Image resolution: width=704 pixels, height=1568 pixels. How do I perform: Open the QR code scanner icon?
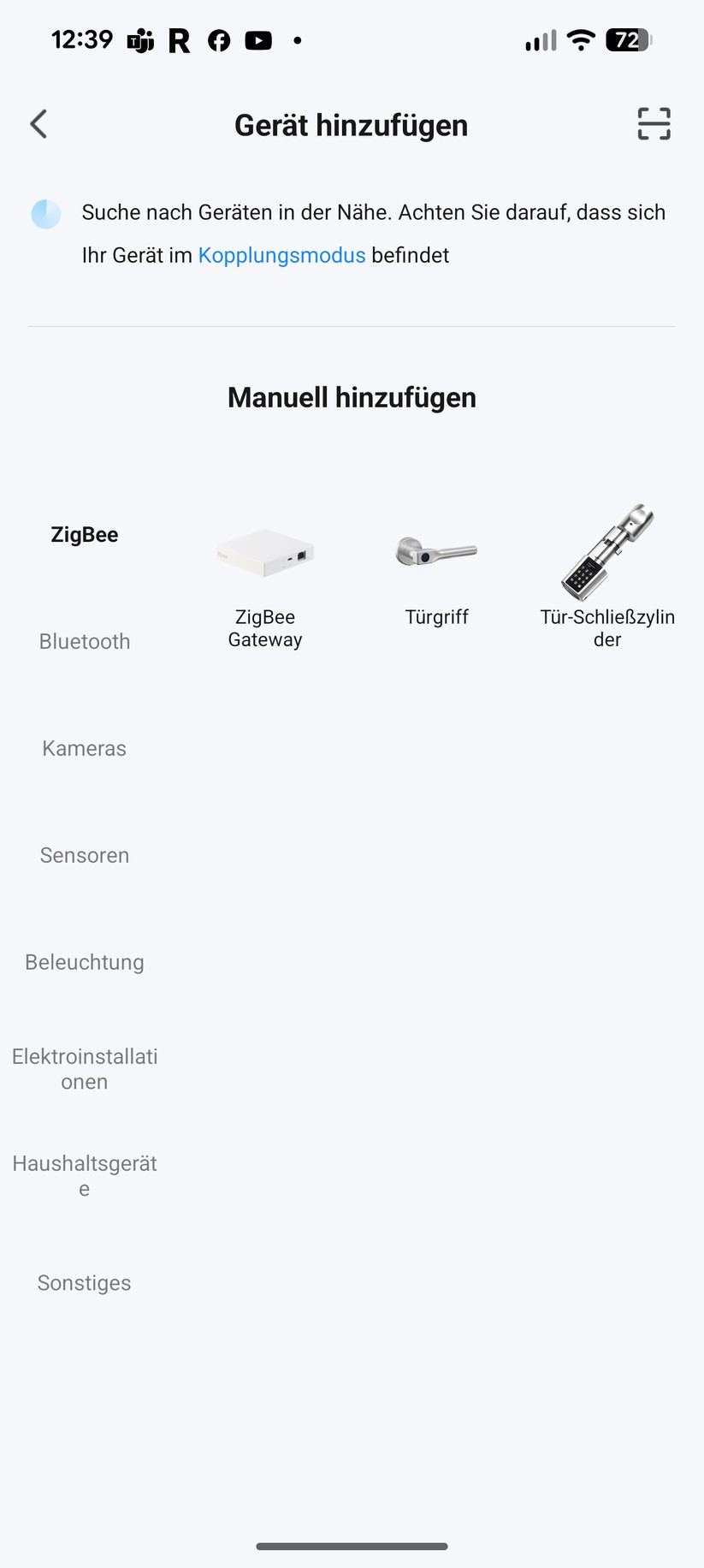(653, 124)
